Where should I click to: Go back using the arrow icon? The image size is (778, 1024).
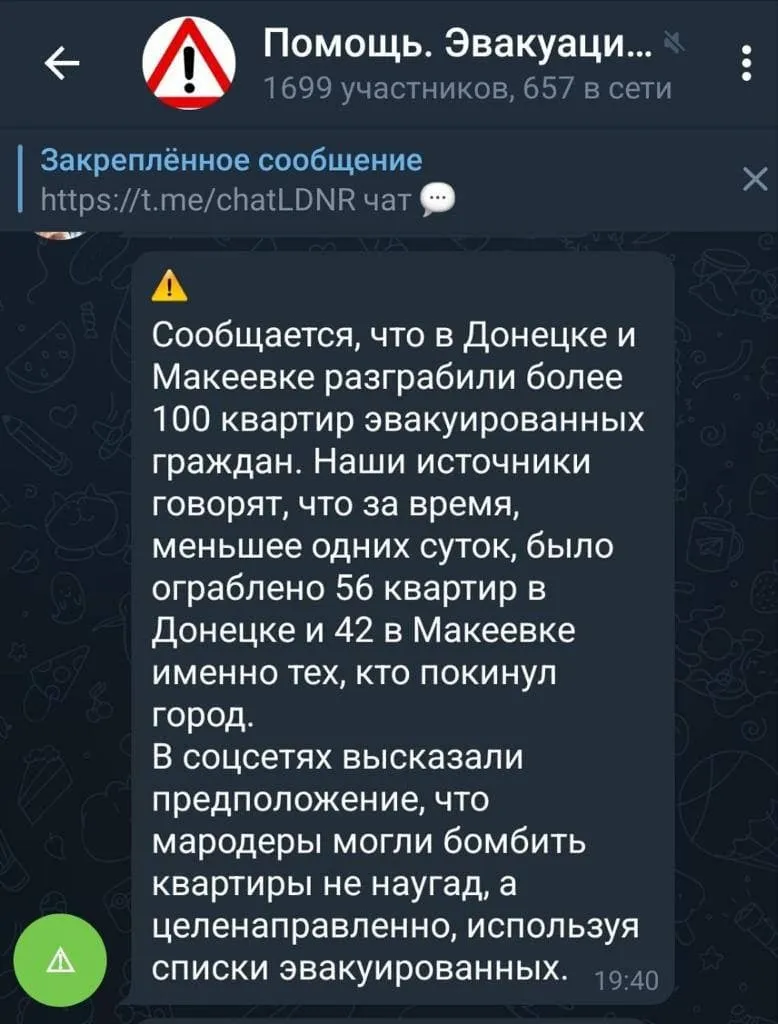click(63, 66)
